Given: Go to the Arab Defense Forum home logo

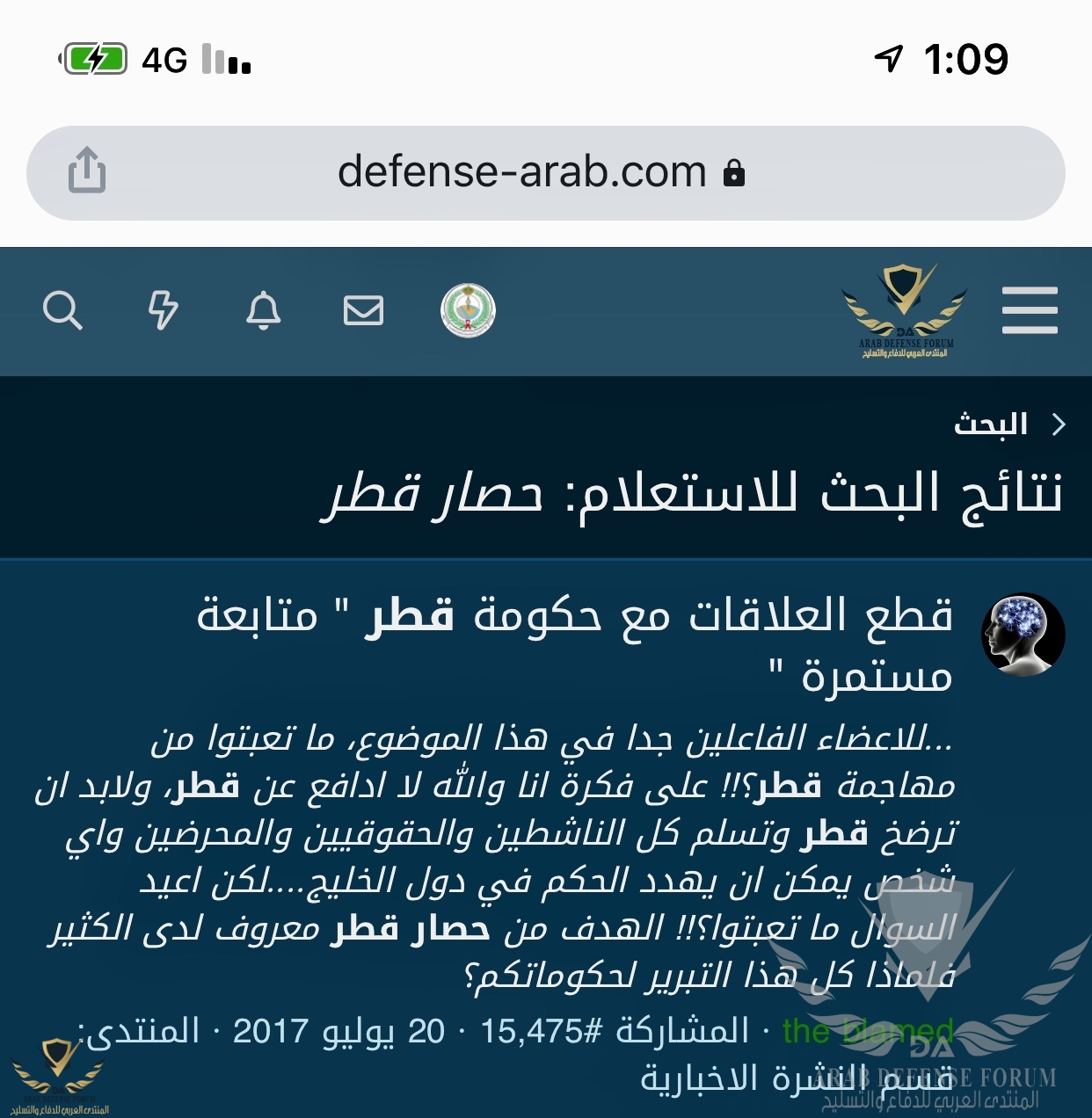Looking at the screenshot, I should click(x=906, y=312).
